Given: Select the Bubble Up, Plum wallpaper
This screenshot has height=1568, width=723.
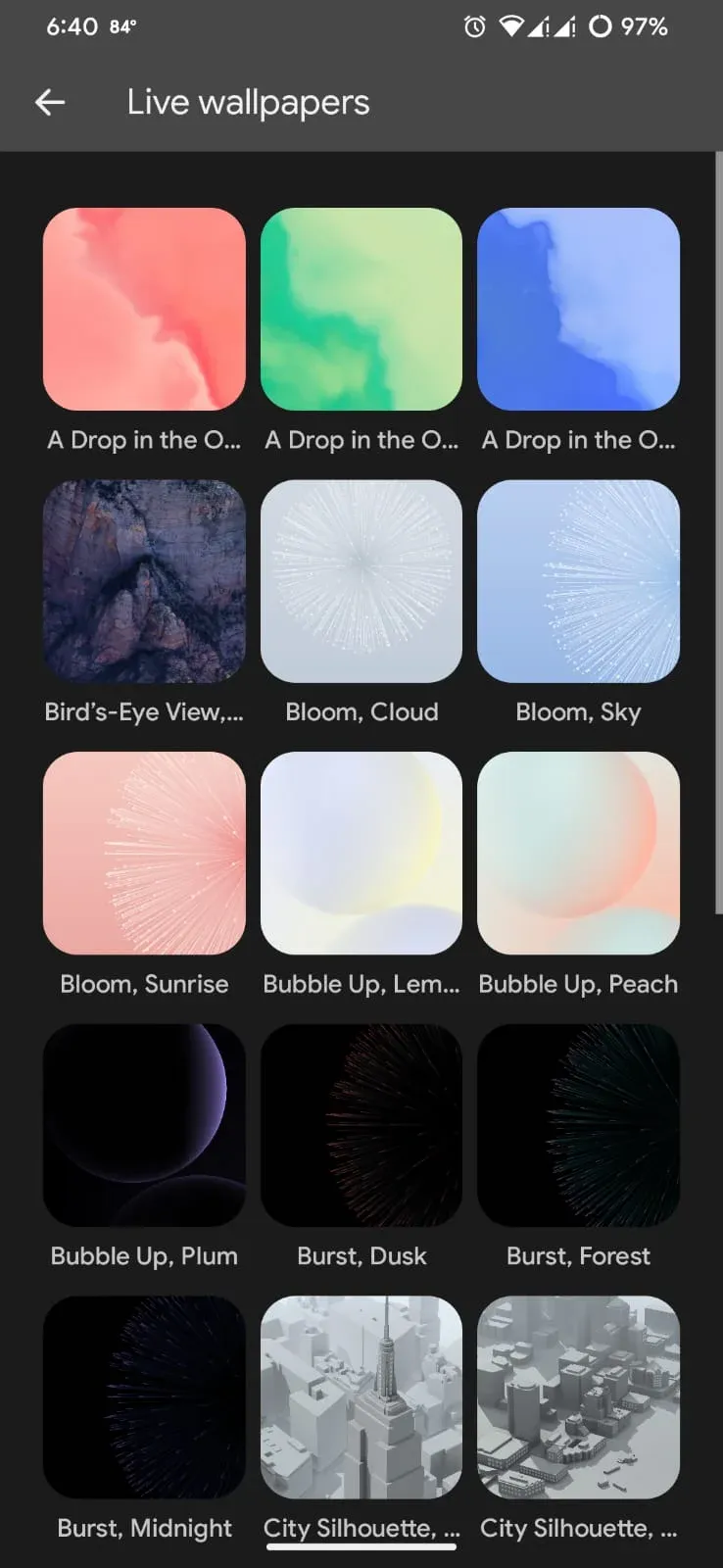Looking at the screenshot, I should 144,1125.
